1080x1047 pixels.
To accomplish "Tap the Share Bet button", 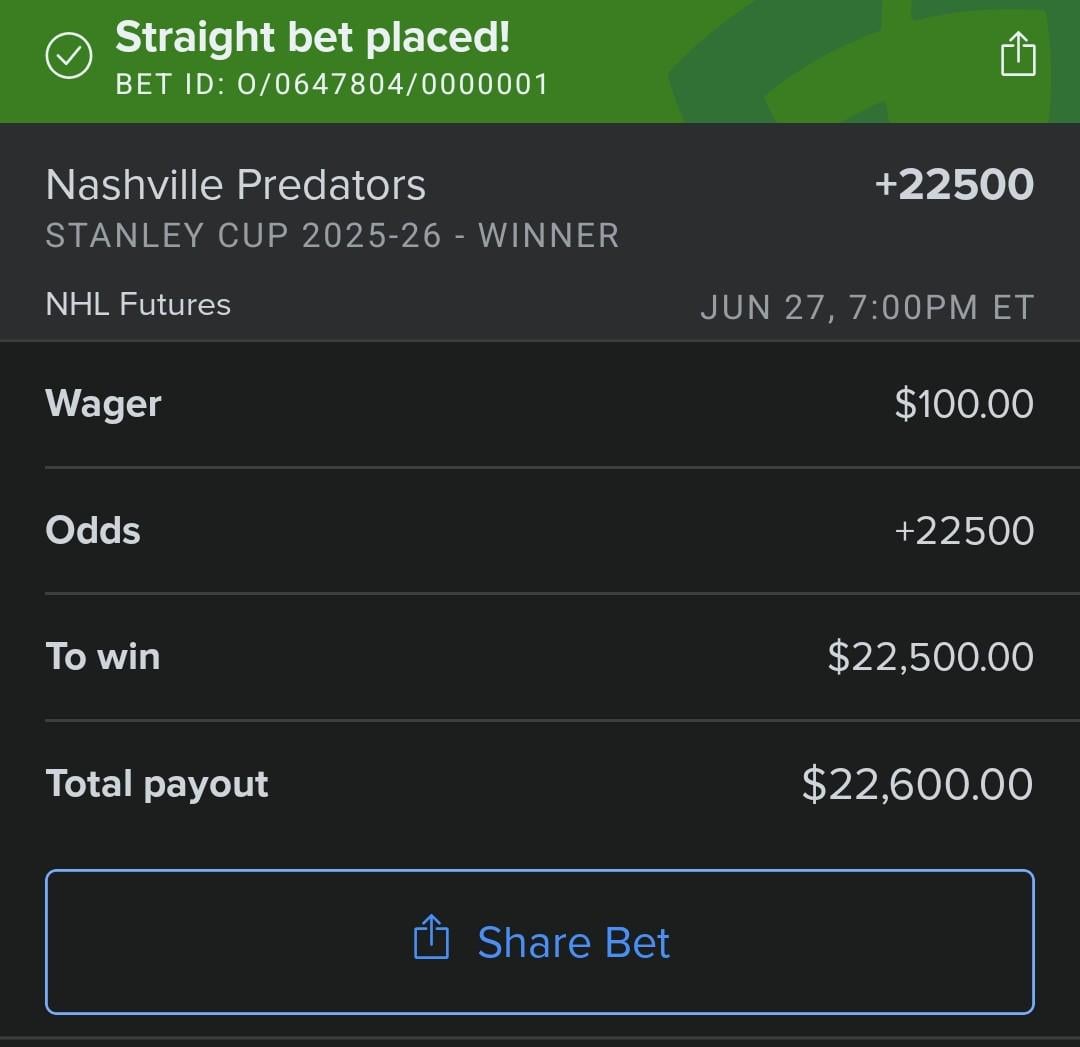I will (x=540, y=942).
